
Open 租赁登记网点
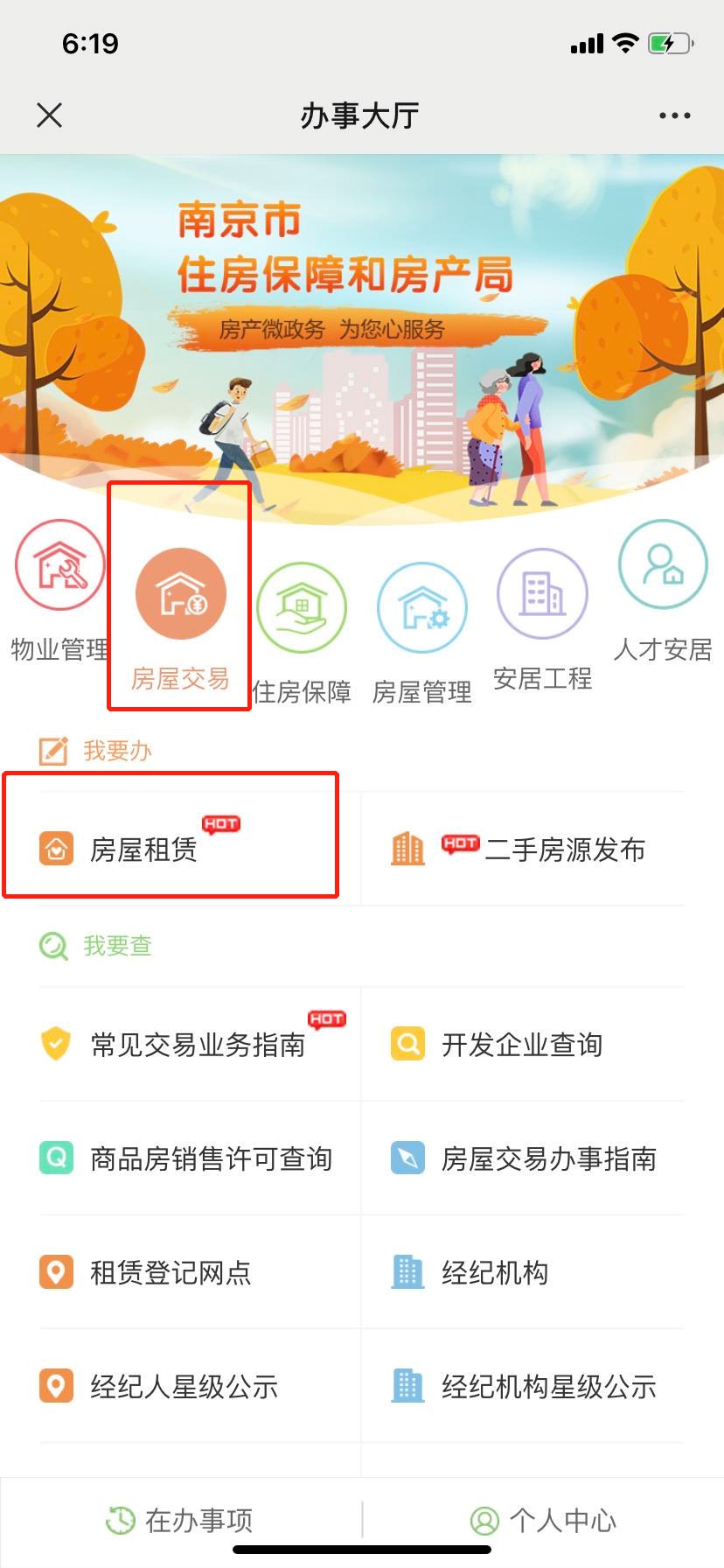point(171,1272)
